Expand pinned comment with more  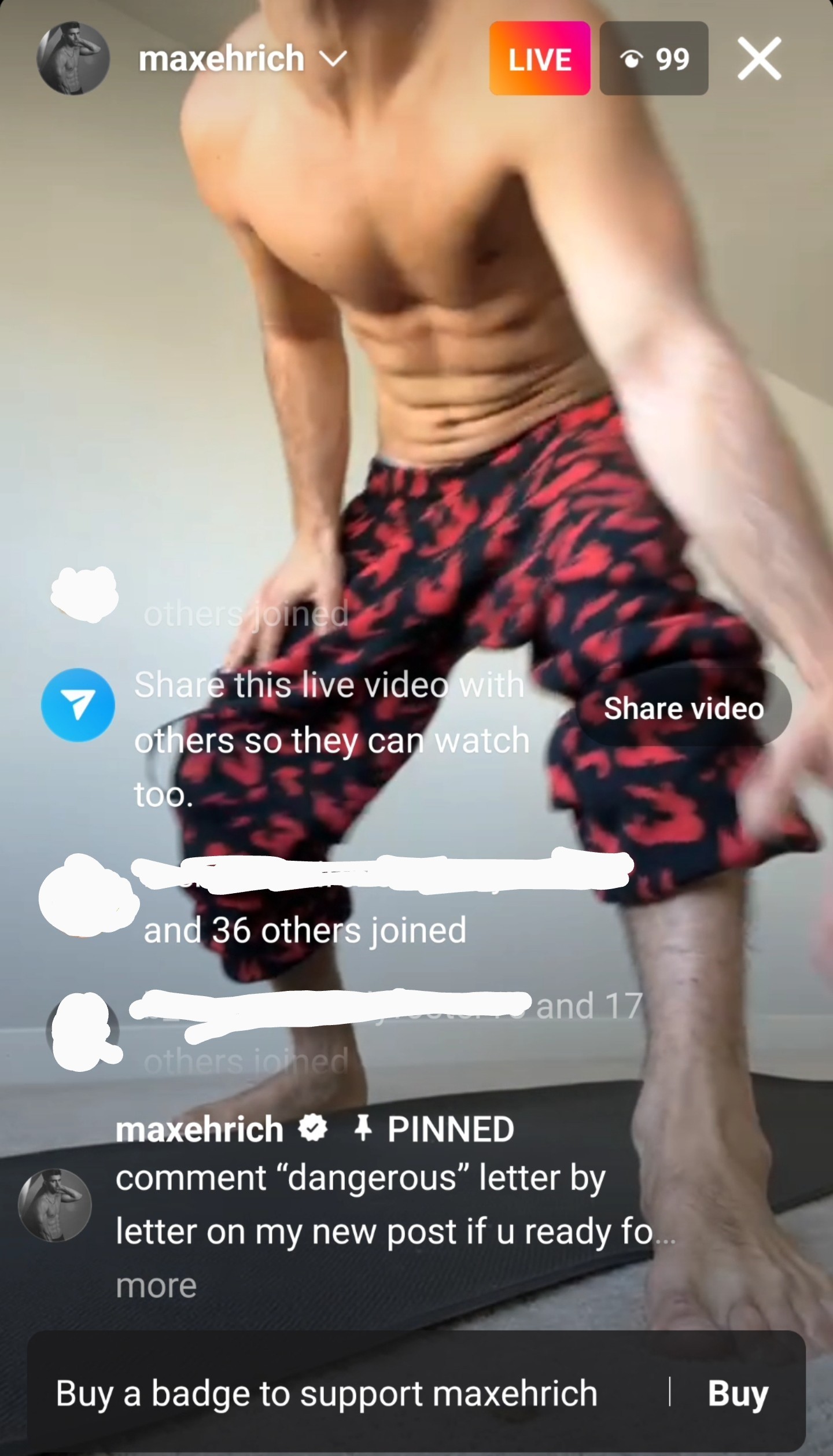tap(156, 1285)
